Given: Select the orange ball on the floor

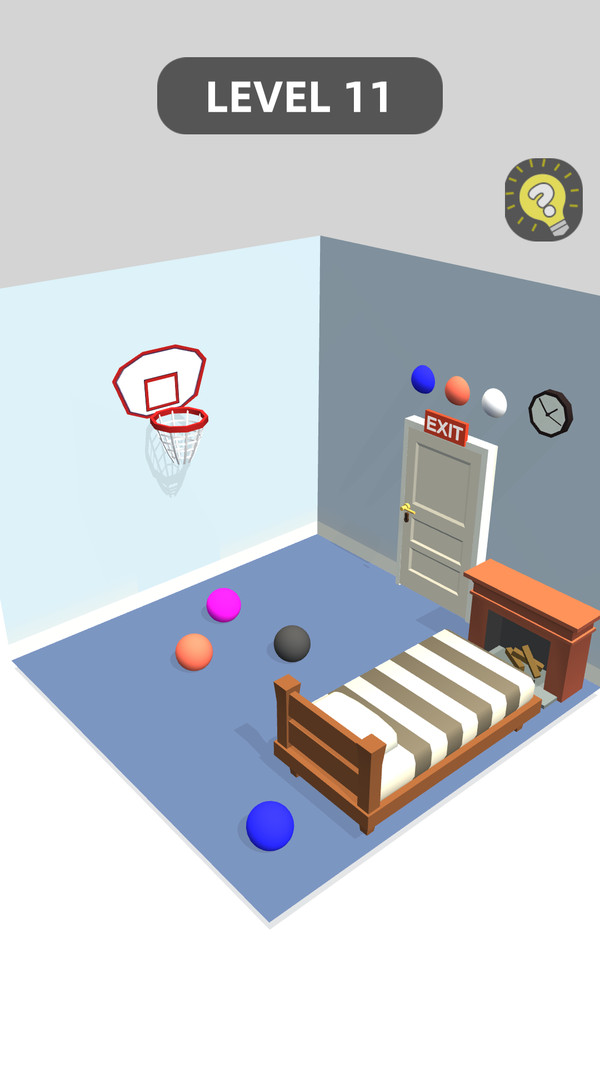Looking at the screenshot, I should click(194, 652).
